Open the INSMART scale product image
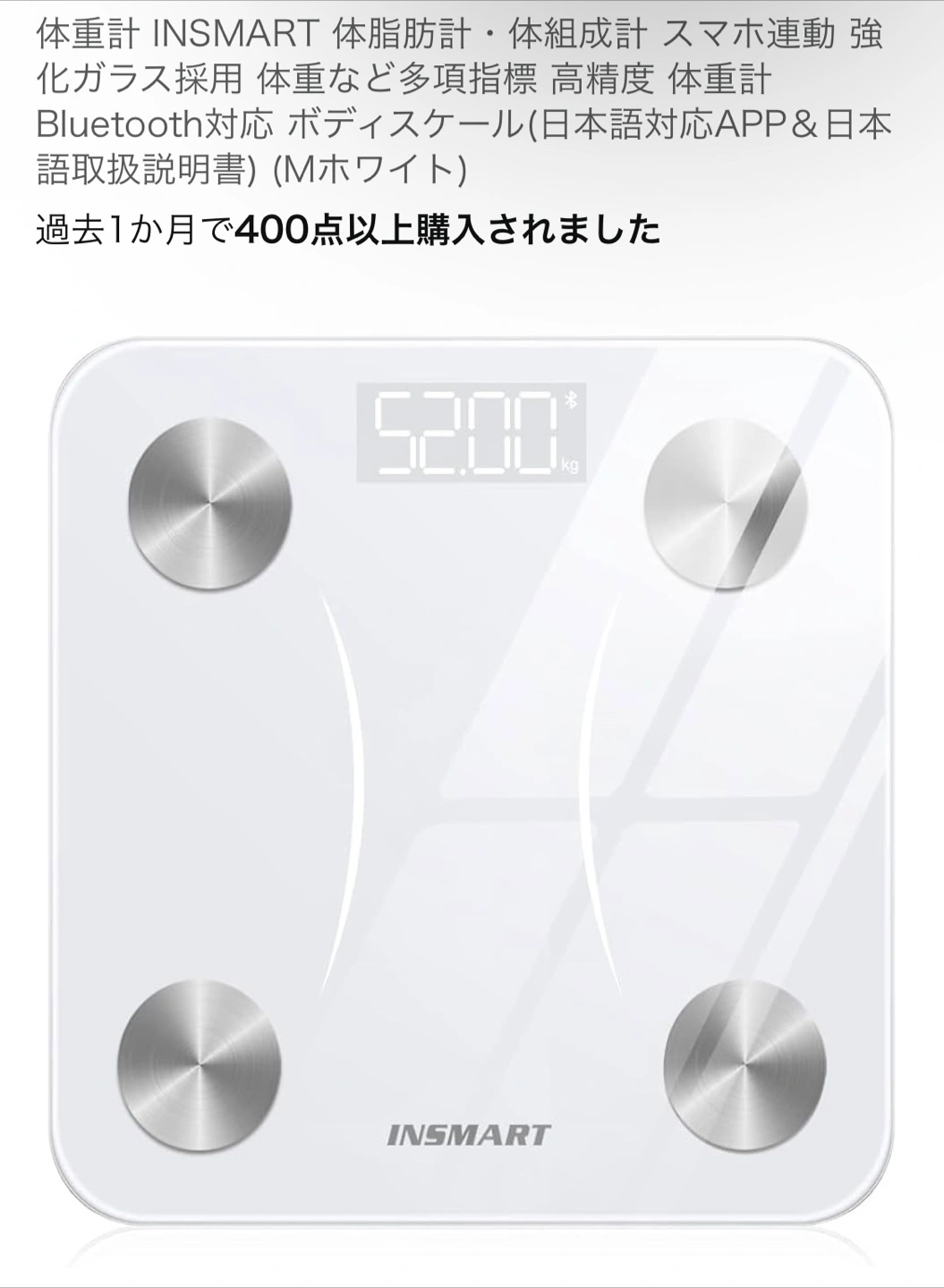Screen dimensions: 944x1288 click(x=471, y=778)
